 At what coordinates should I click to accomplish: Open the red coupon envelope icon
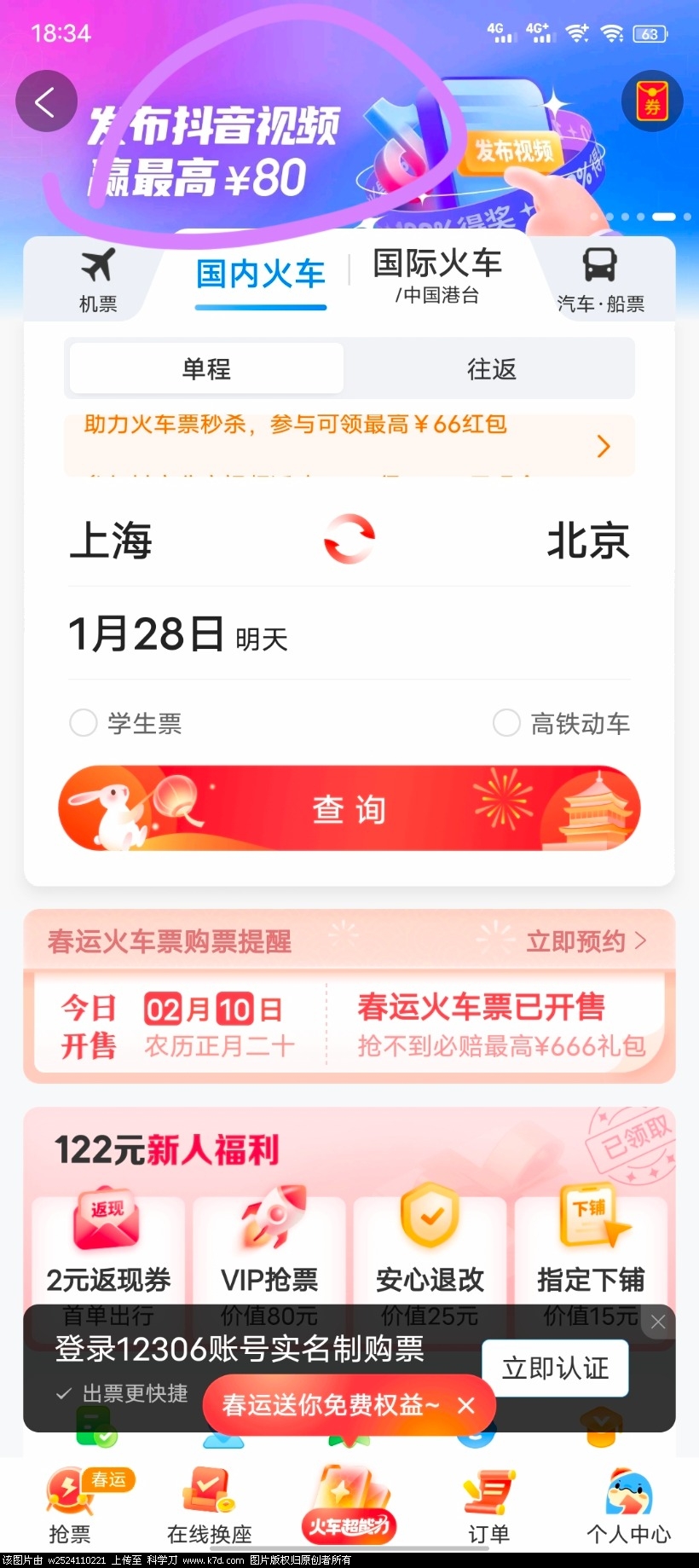click(x=651, y=103)
